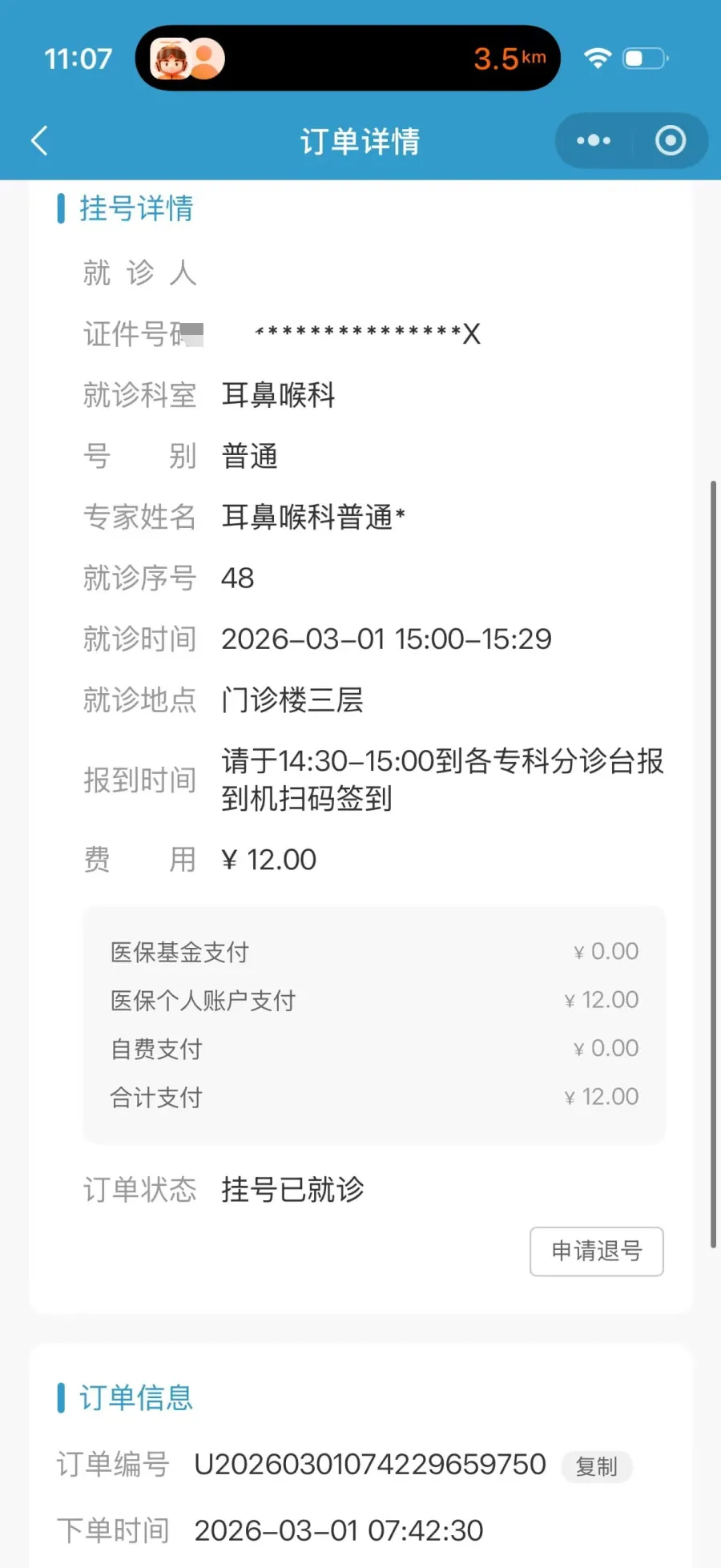Tap the blue marker beside 订单信息
Viewport: 721px width, 1568px height.
click(62, 1398)
